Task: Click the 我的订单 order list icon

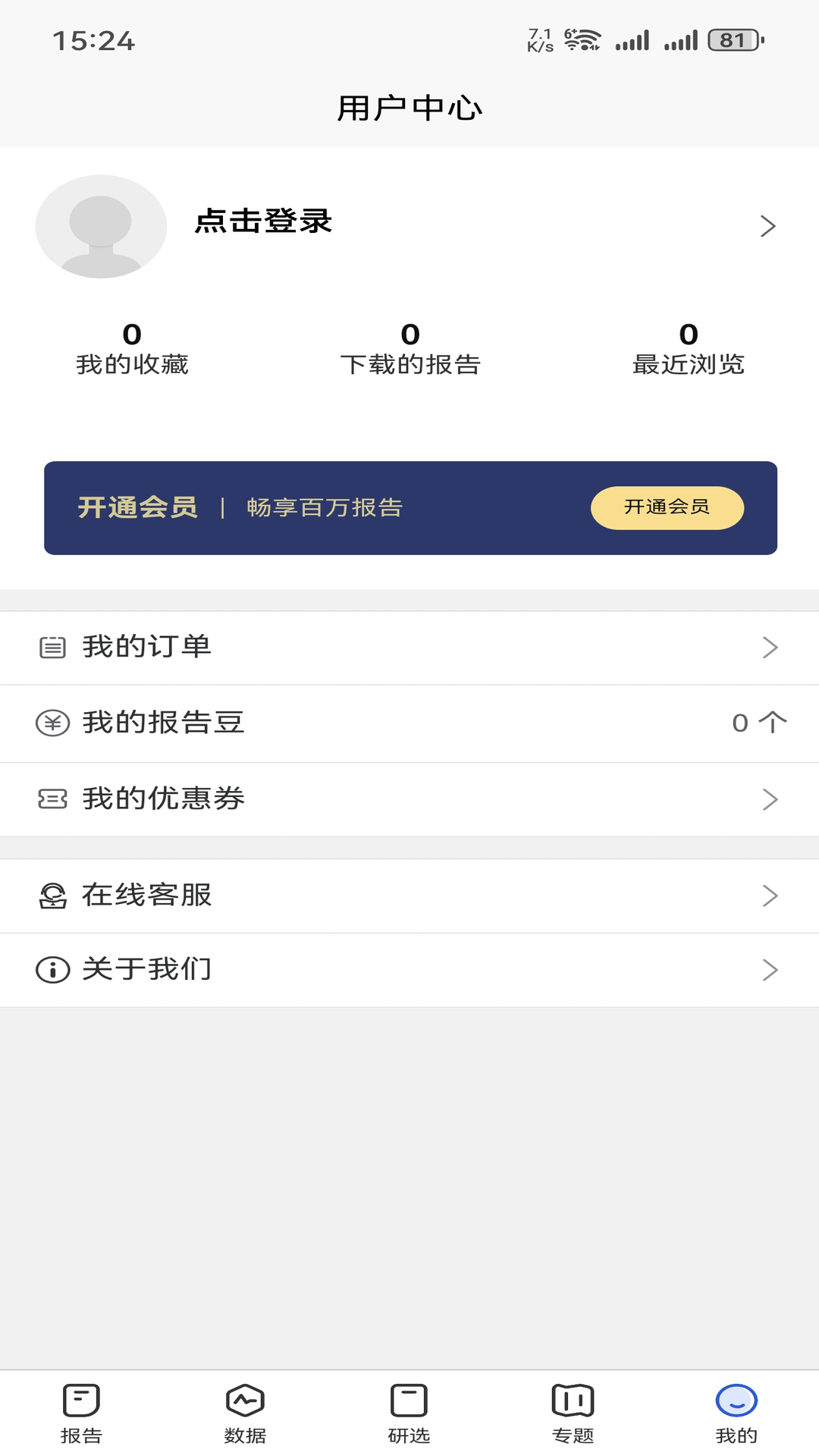Action: pyautogui.click(x=52, y=647)
